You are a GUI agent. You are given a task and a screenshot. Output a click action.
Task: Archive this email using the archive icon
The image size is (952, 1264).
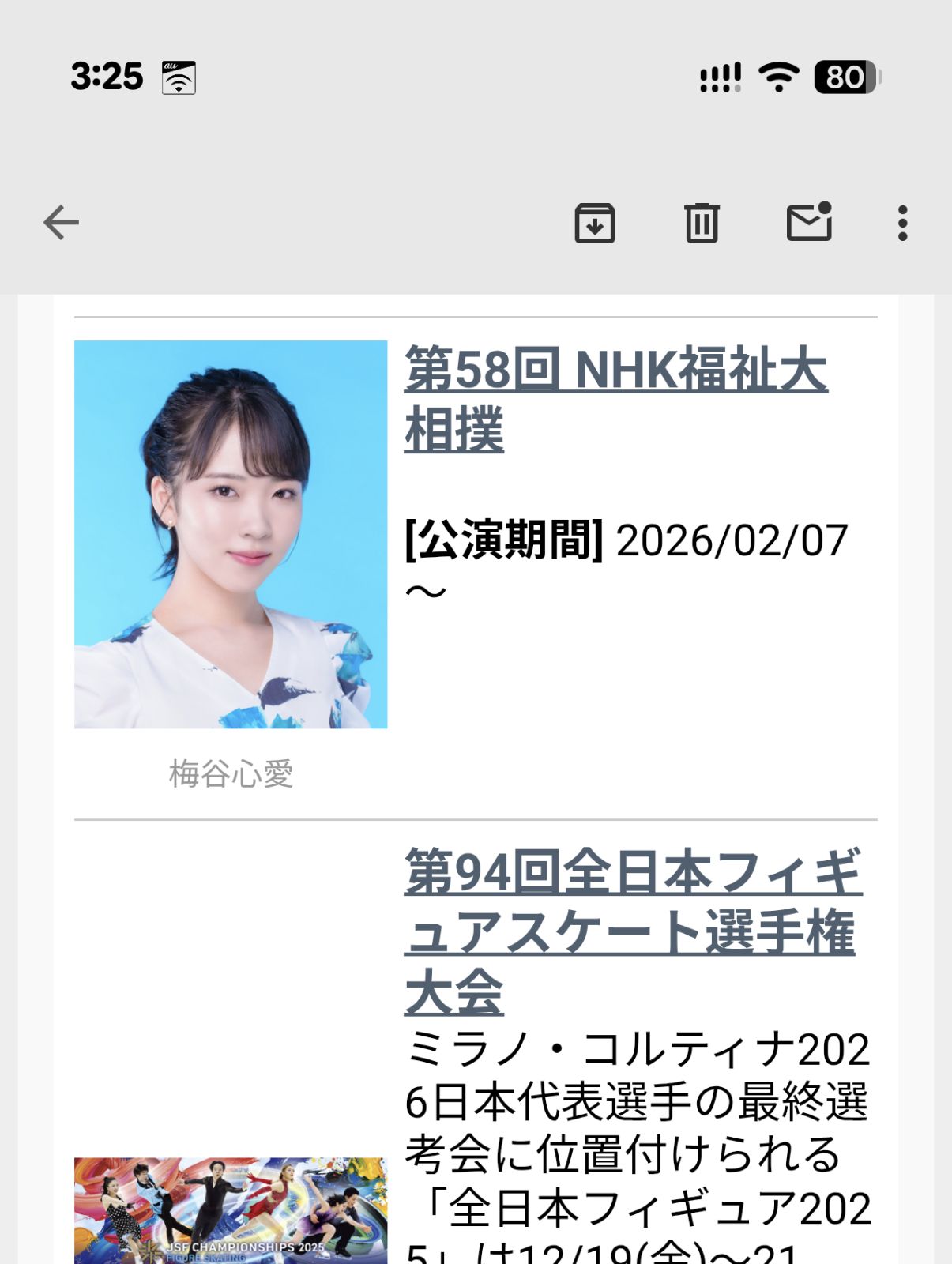[x=596, y=224]
